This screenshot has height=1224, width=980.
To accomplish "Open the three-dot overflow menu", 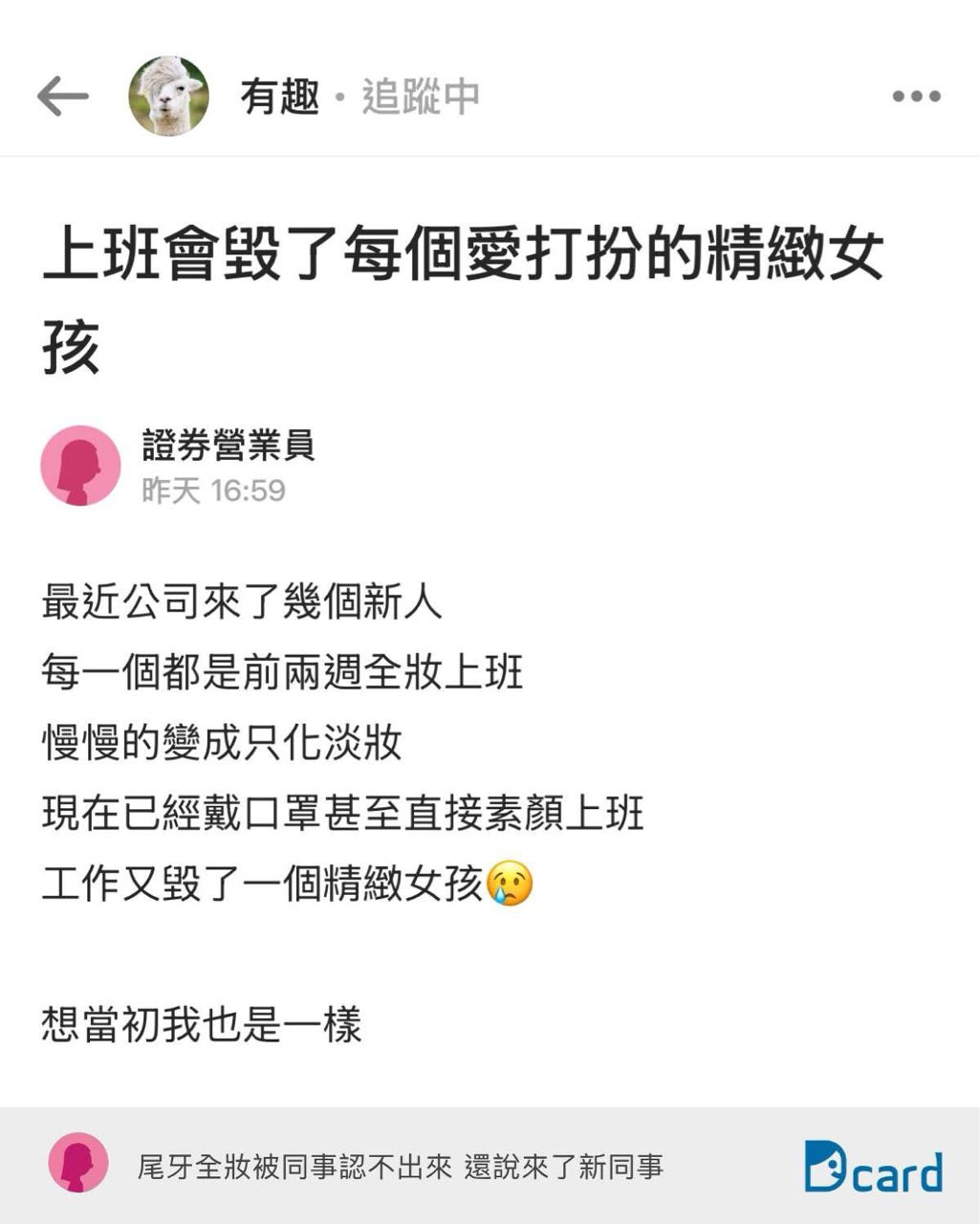I will 916,97.
